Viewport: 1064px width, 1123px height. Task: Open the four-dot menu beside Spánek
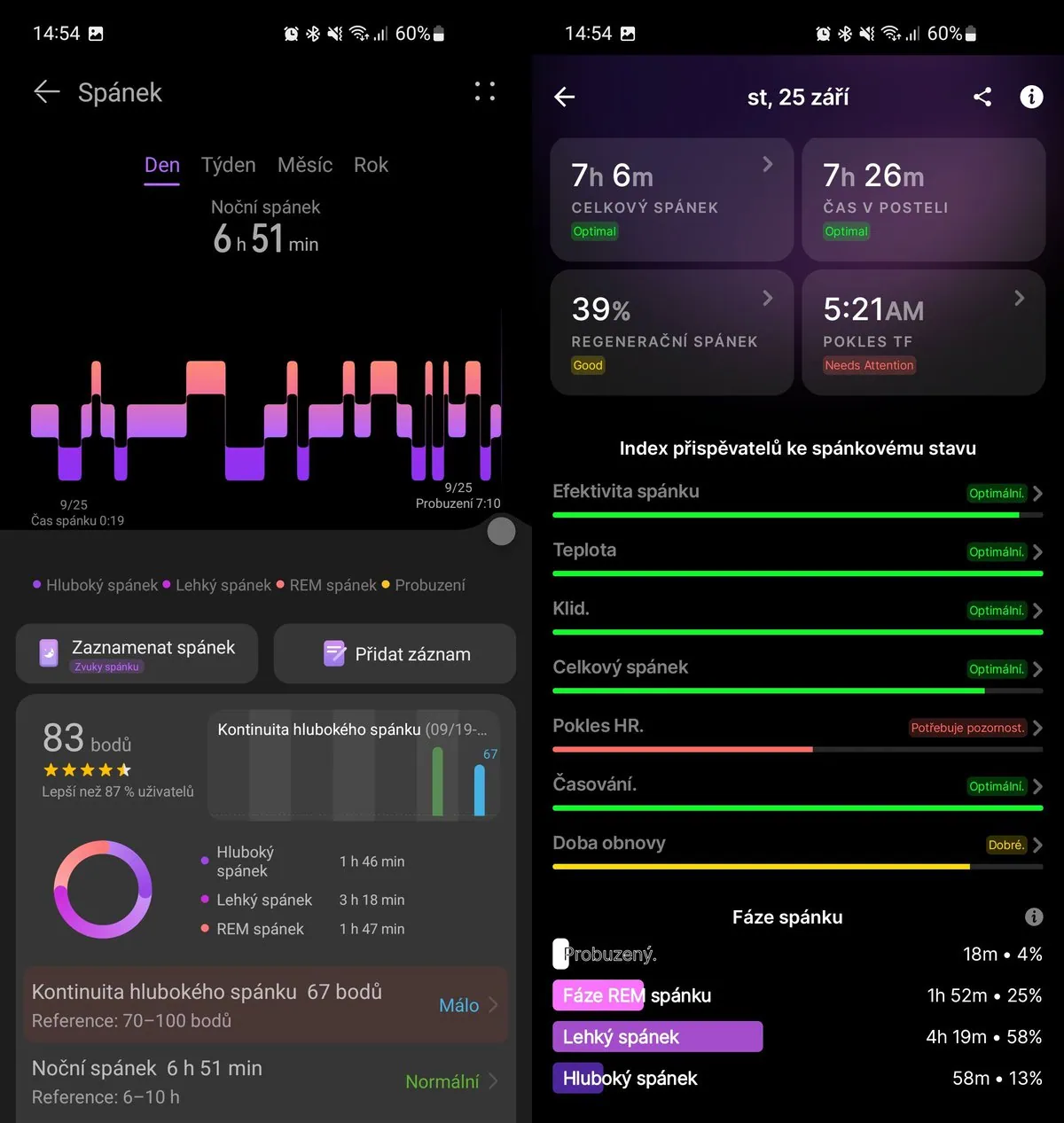(x=484, y=92)
